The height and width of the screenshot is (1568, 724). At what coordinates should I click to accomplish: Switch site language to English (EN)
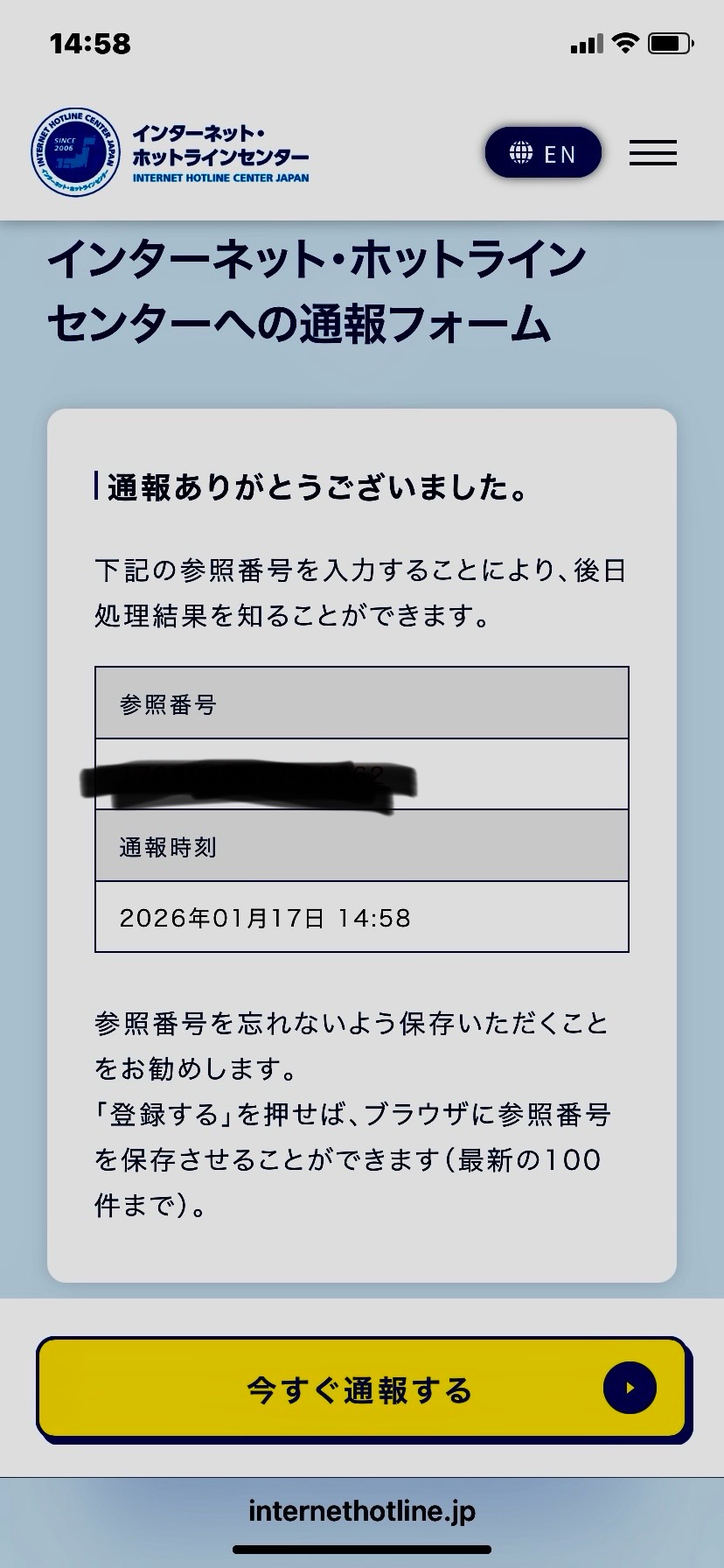coord(543,154)
